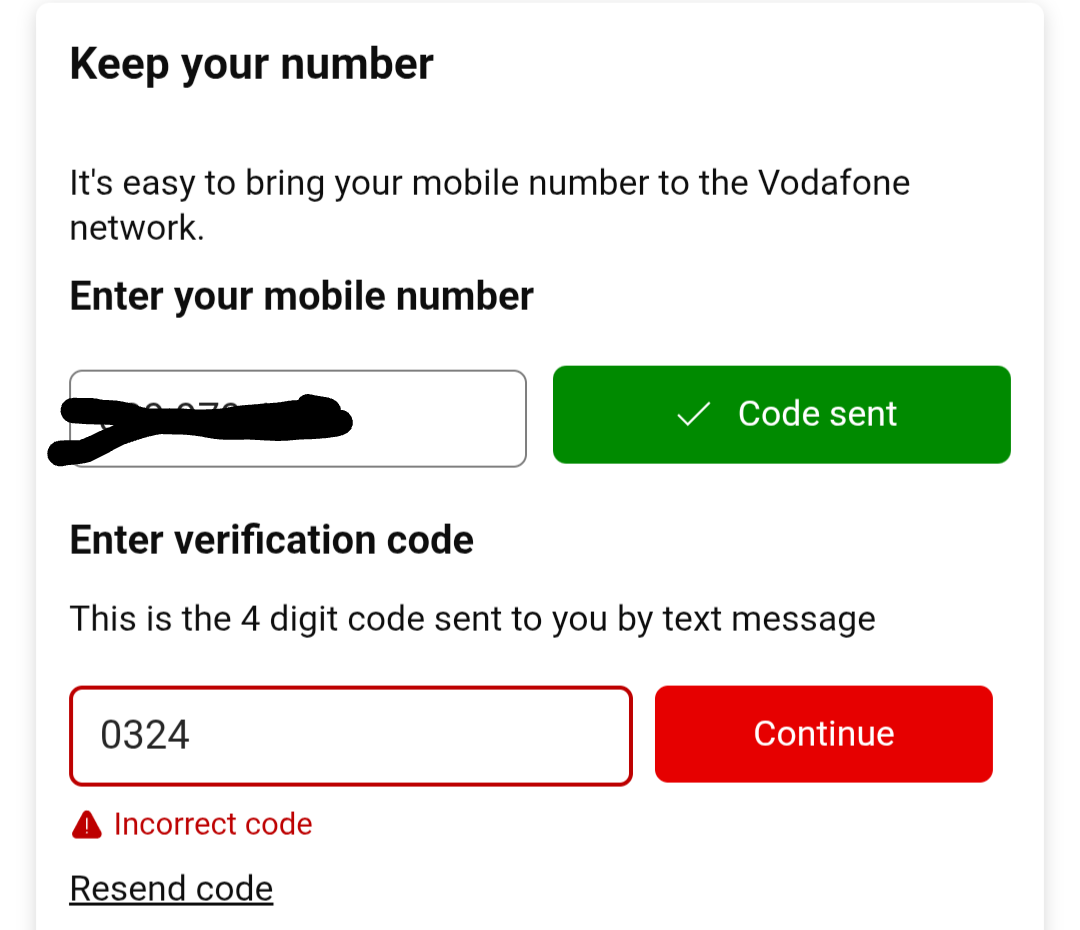The width and height of the screenshot is (1080, 930).
Task: Tap the green Code sent button
Action: coord(781,414)
